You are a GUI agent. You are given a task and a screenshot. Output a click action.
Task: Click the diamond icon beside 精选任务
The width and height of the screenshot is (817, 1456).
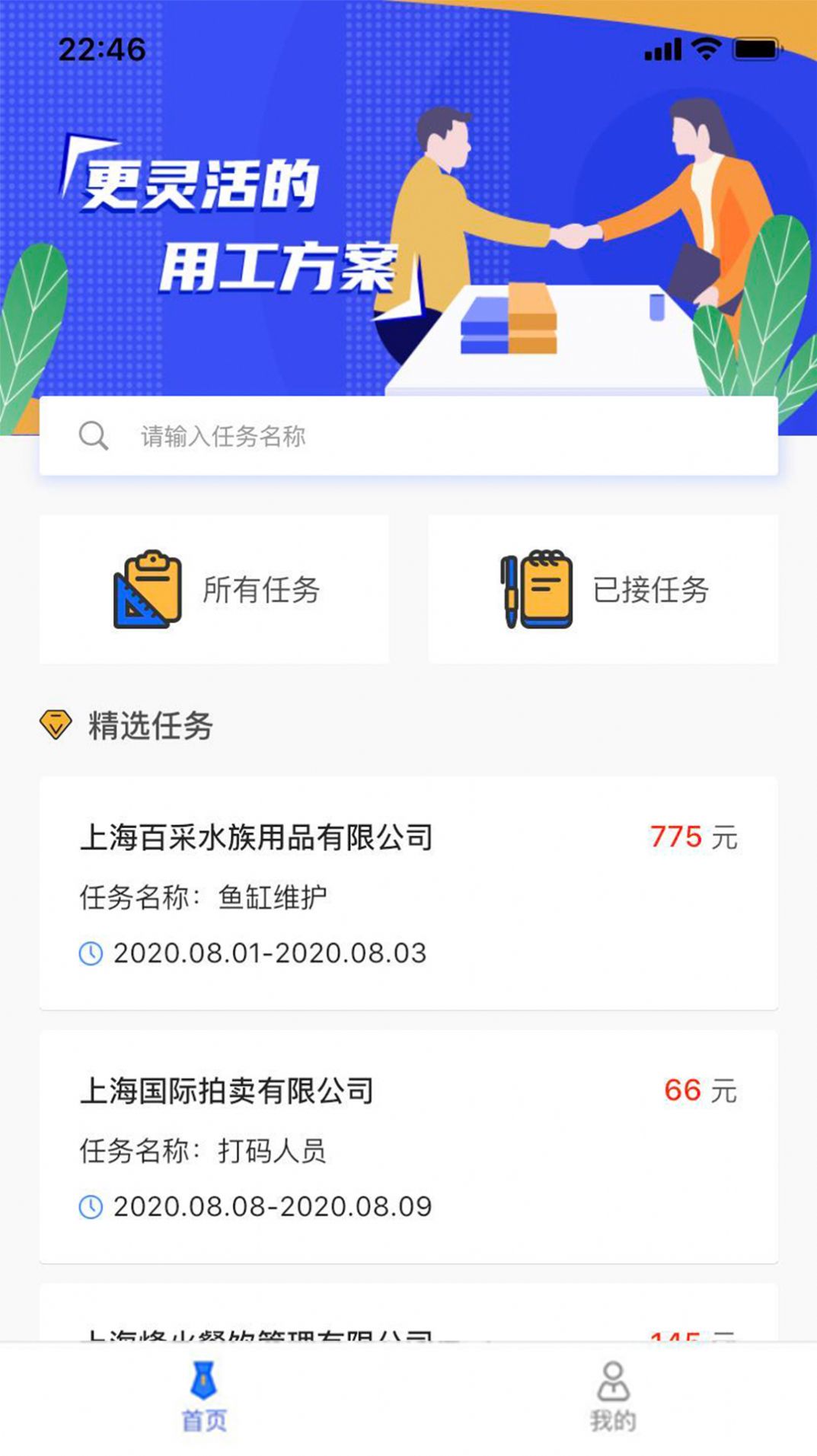[x=56, y=724]
